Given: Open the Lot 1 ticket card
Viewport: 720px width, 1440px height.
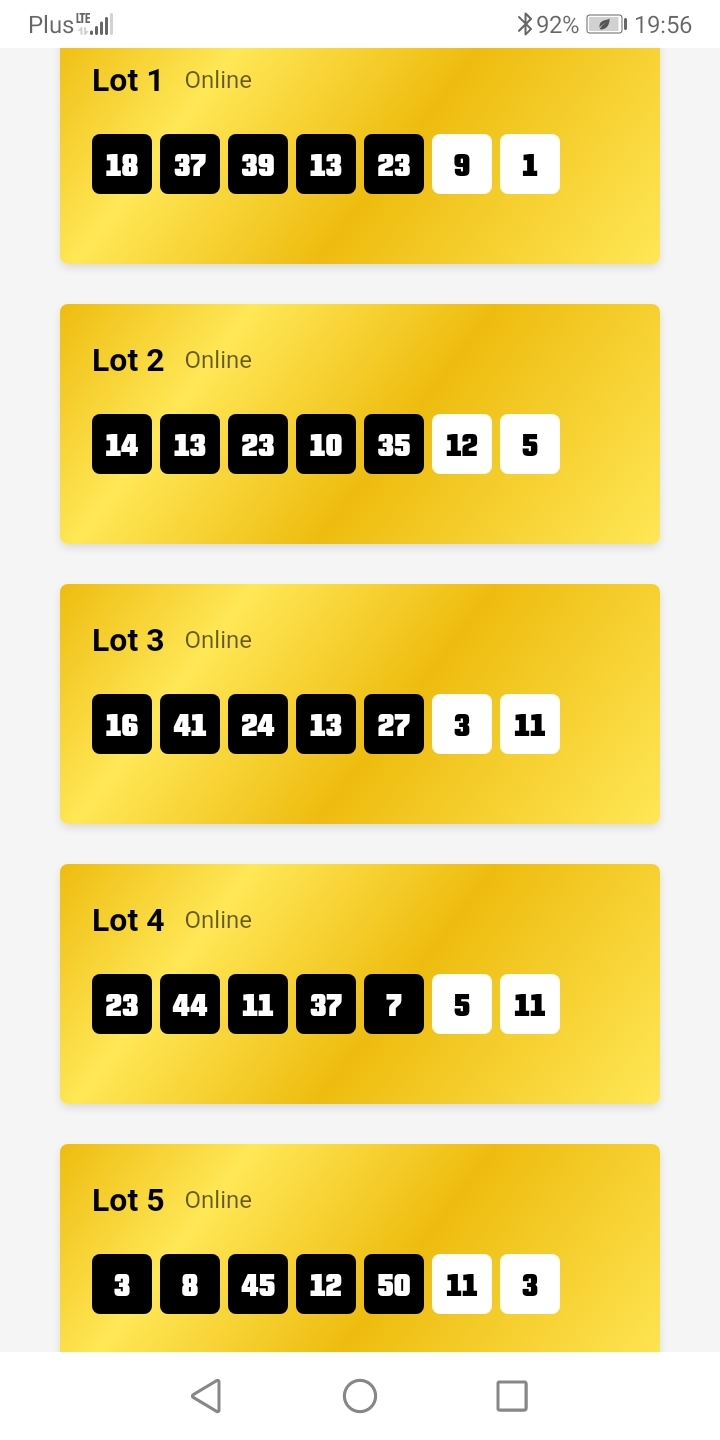Looking at the screenshot, I should click(x=360, y=156).
